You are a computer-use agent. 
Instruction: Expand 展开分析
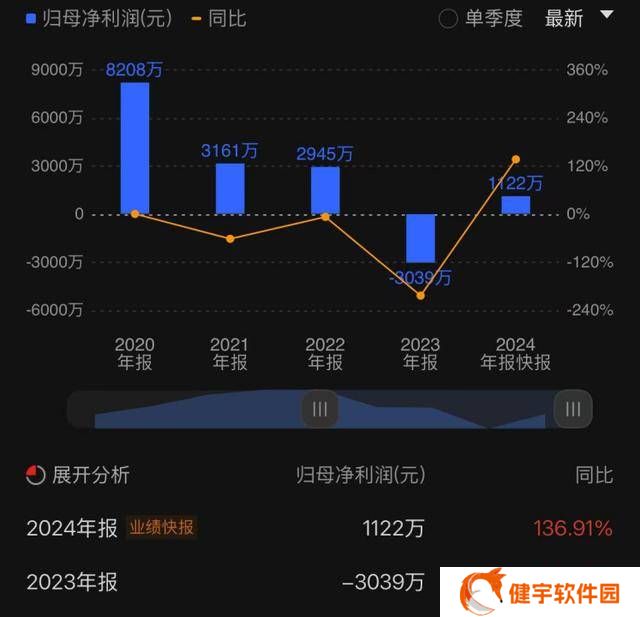click(78, 475)
